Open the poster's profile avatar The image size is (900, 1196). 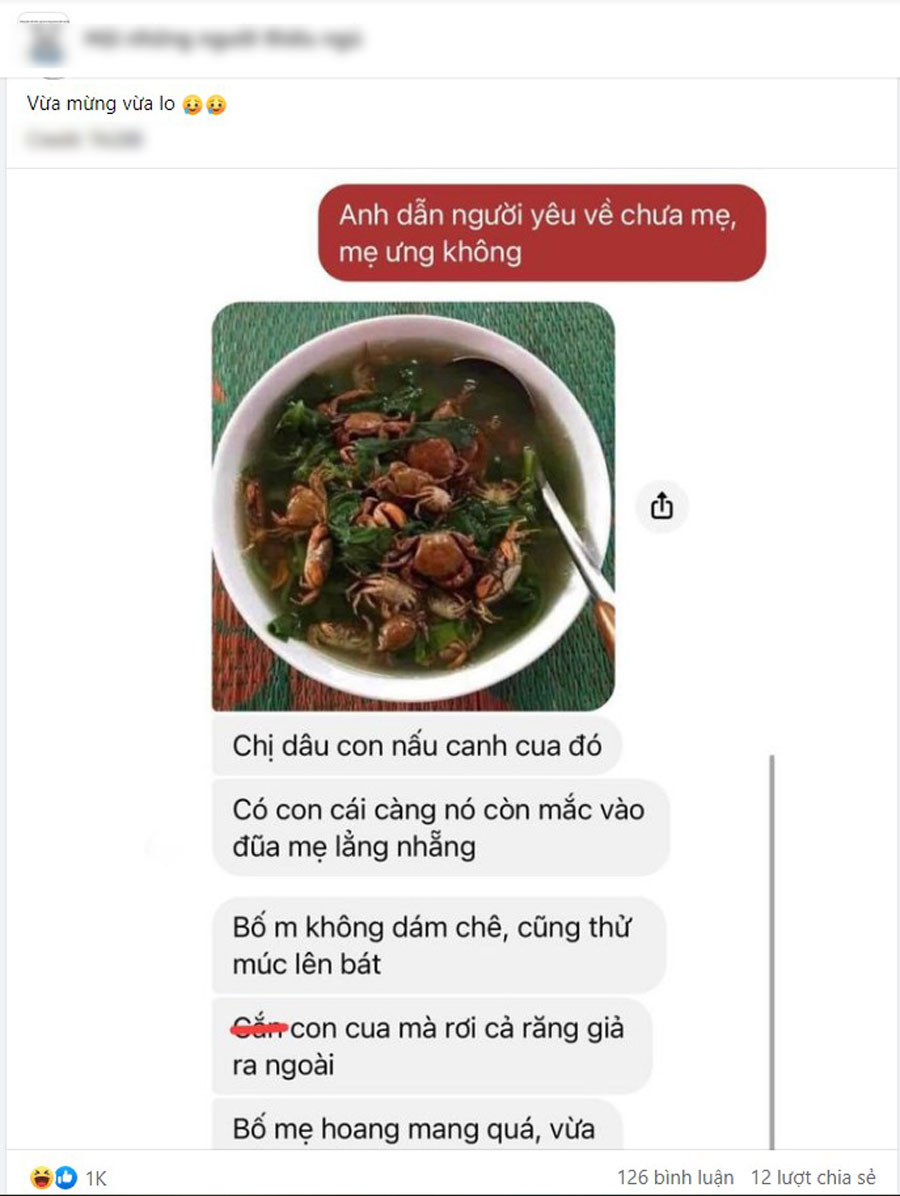pos(48,39)
